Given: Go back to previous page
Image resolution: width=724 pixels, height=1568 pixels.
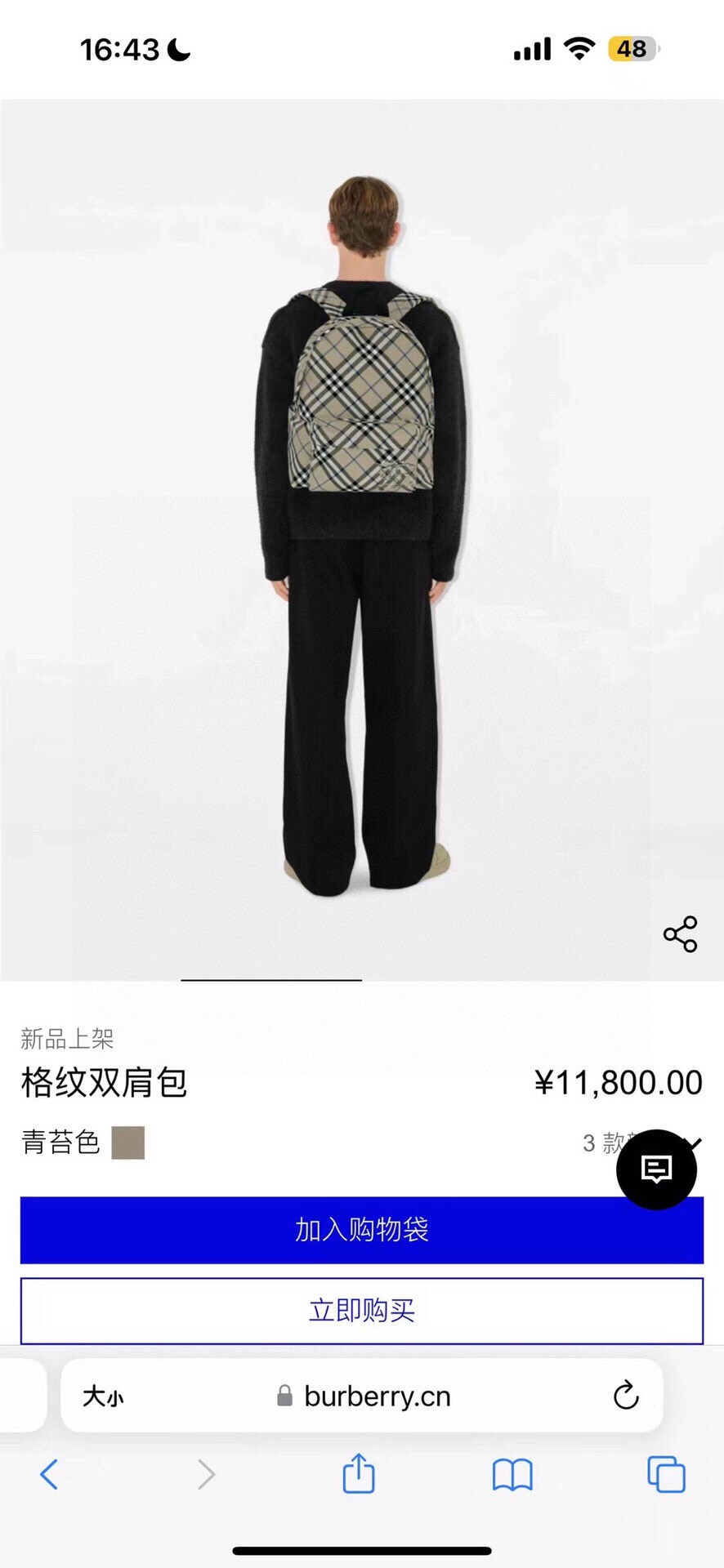Looking at the screenshot, I should coord(49,1475).
